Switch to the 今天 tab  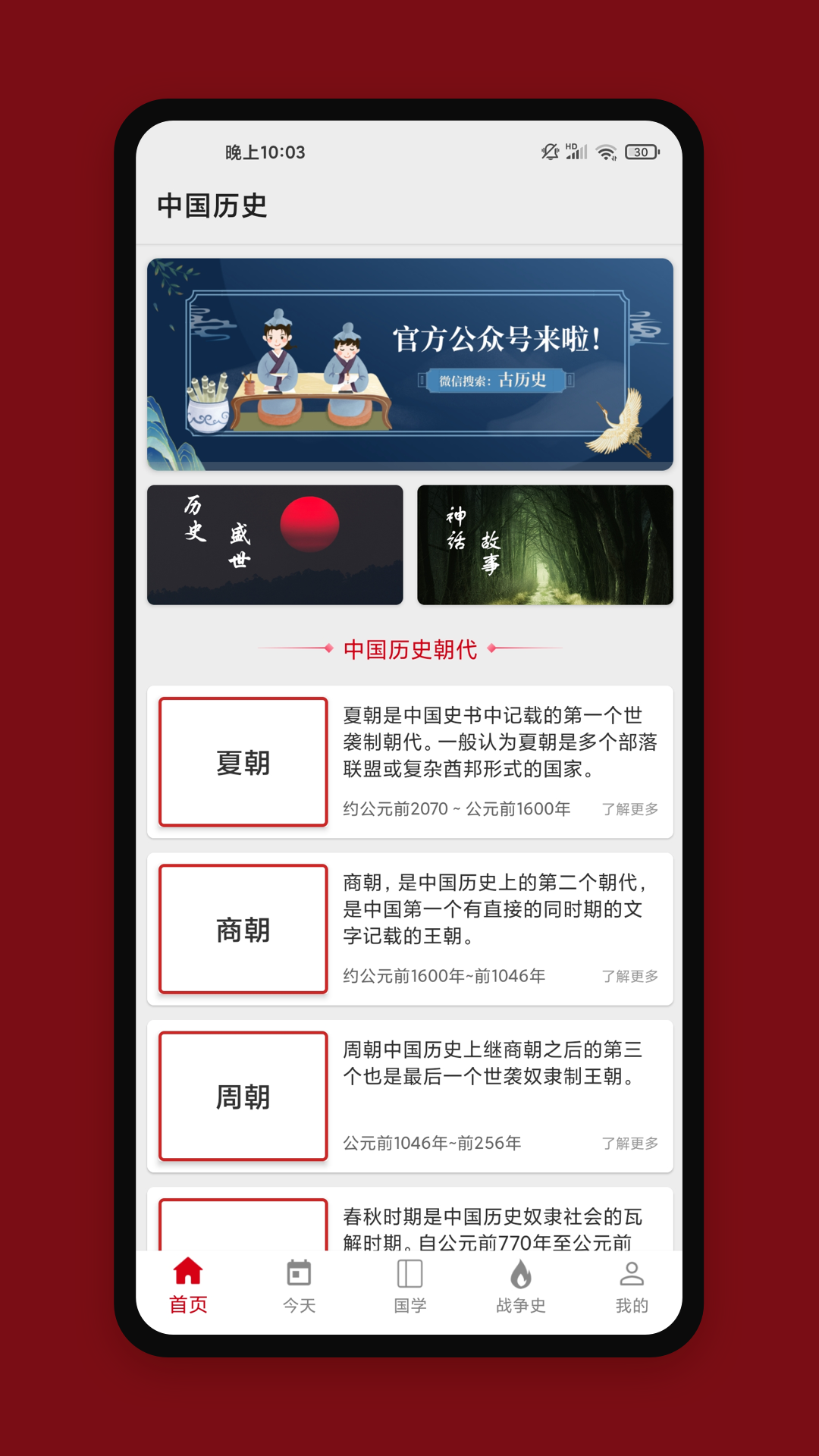pos(299,1286)
